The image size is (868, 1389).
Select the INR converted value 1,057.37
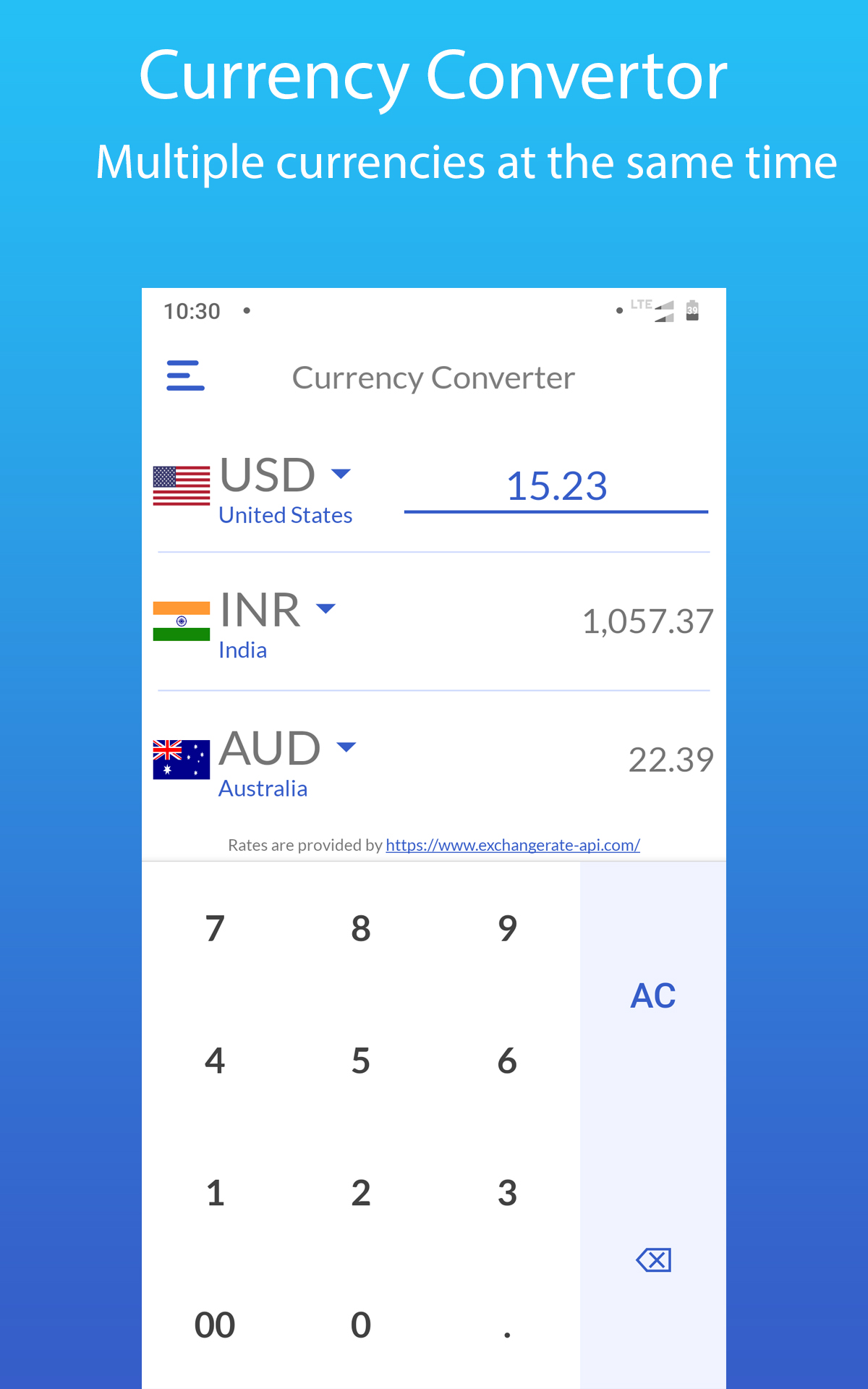click(x=648, y=621)
